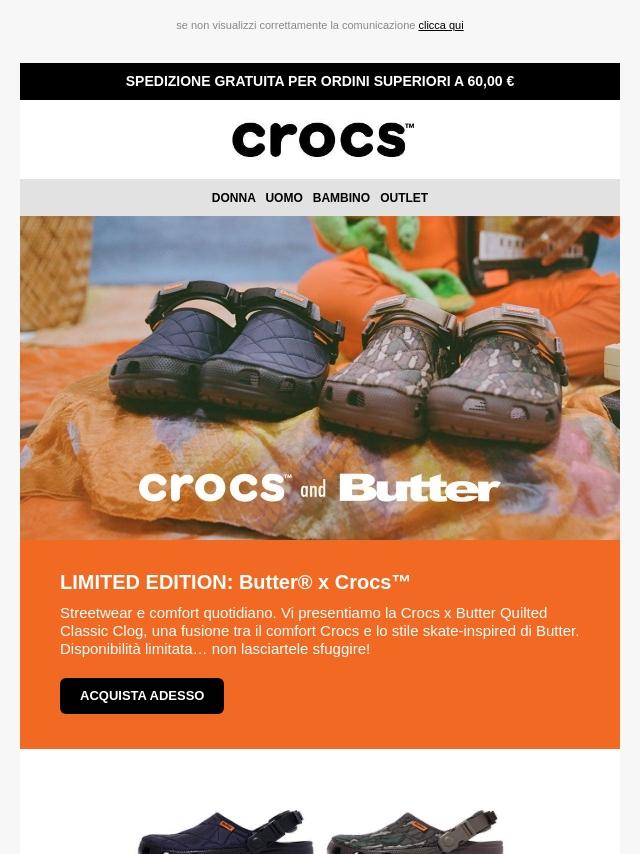
Task: Tap the 'clicca qui' link
Action: tap(440, 25)
